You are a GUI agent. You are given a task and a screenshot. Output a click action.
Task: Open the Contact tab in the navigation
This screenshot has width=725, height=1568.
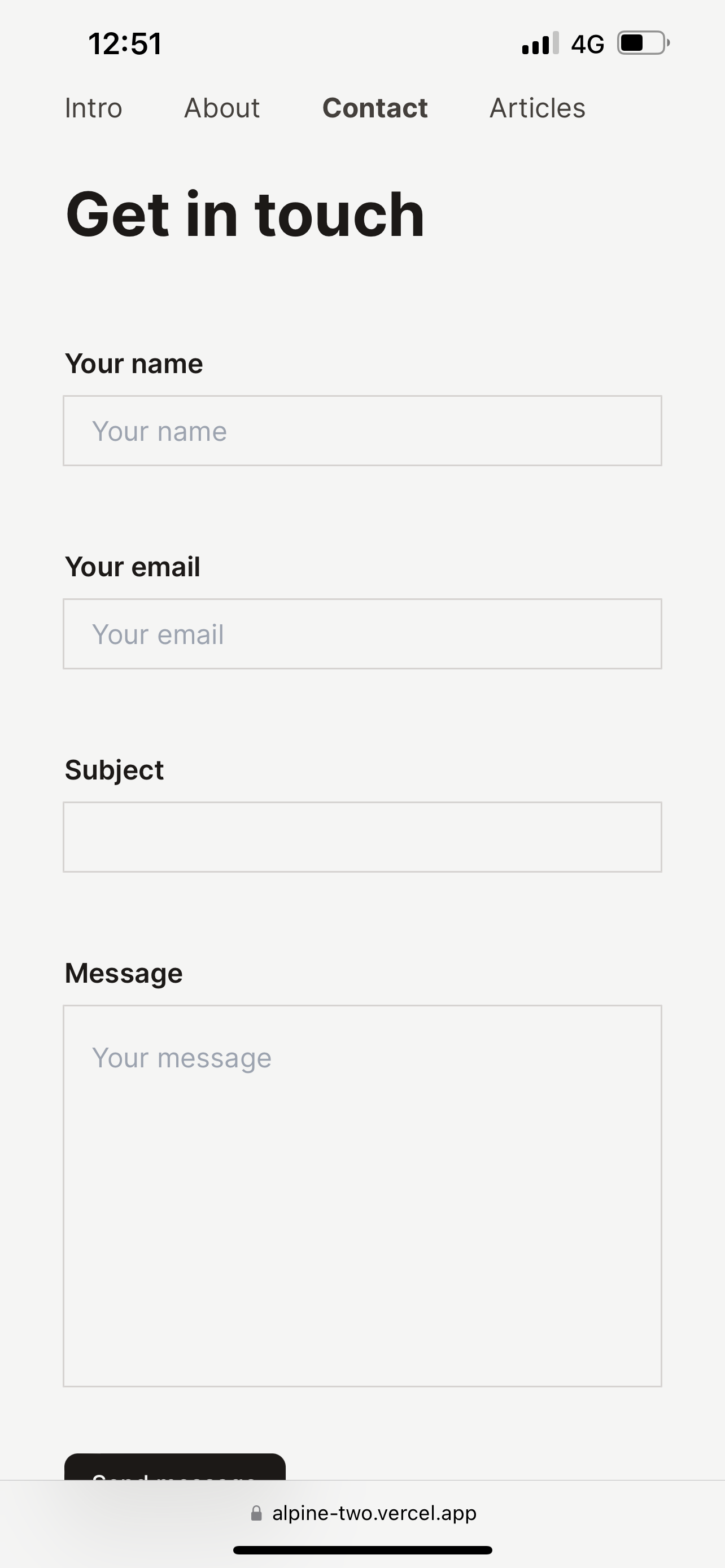point(375,108)
